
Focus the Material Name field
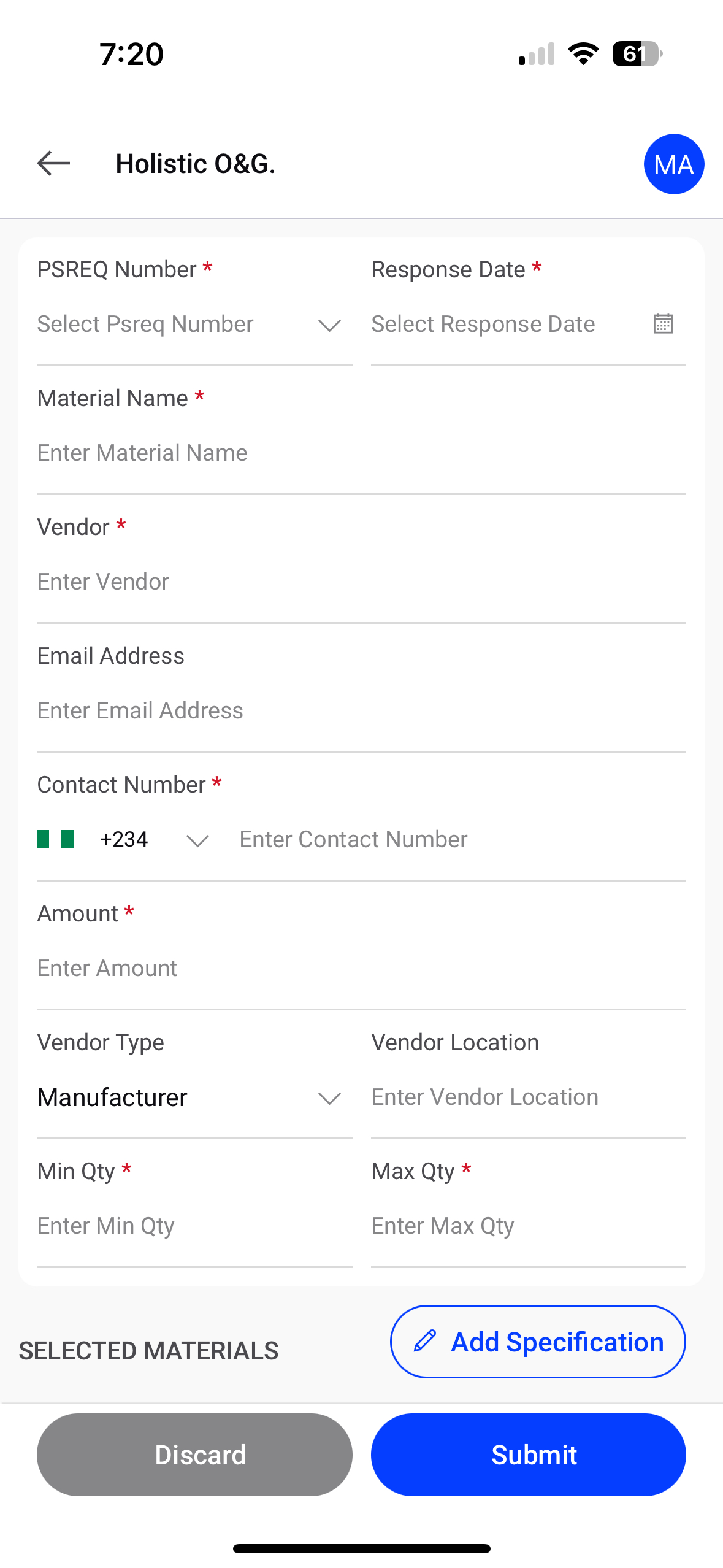pyautogui.click(x=361, y=453)
